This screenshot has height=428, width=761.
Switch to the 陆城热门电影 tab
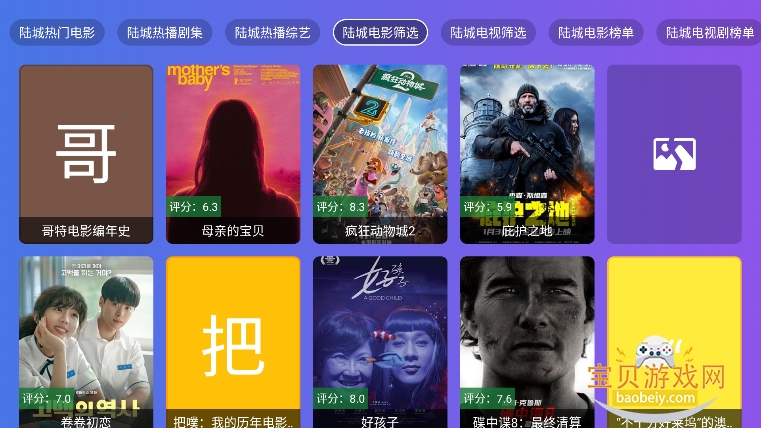(57, 32)
